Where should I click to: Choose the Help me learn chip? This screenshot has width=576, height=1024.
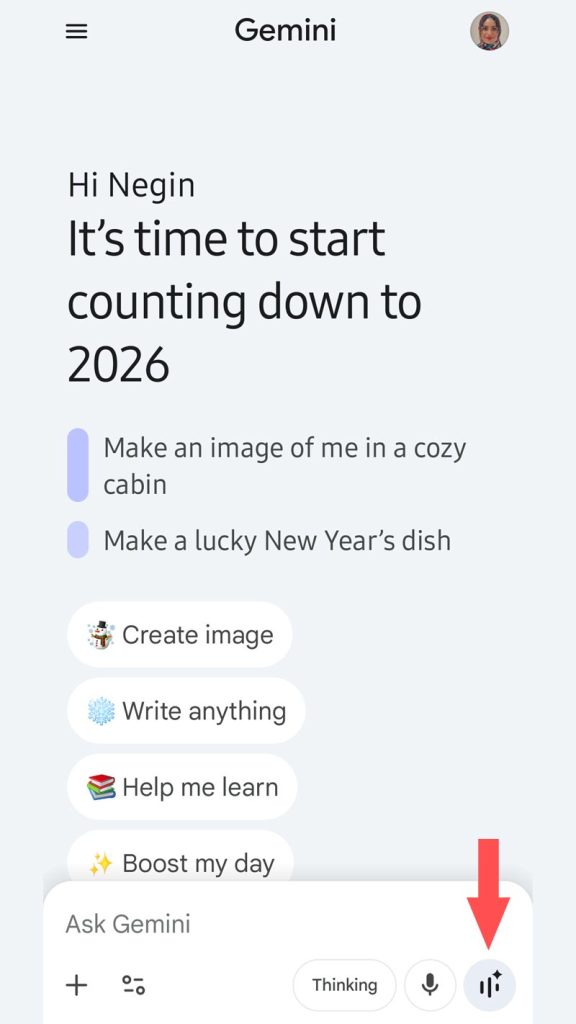(x=182, y=787)
